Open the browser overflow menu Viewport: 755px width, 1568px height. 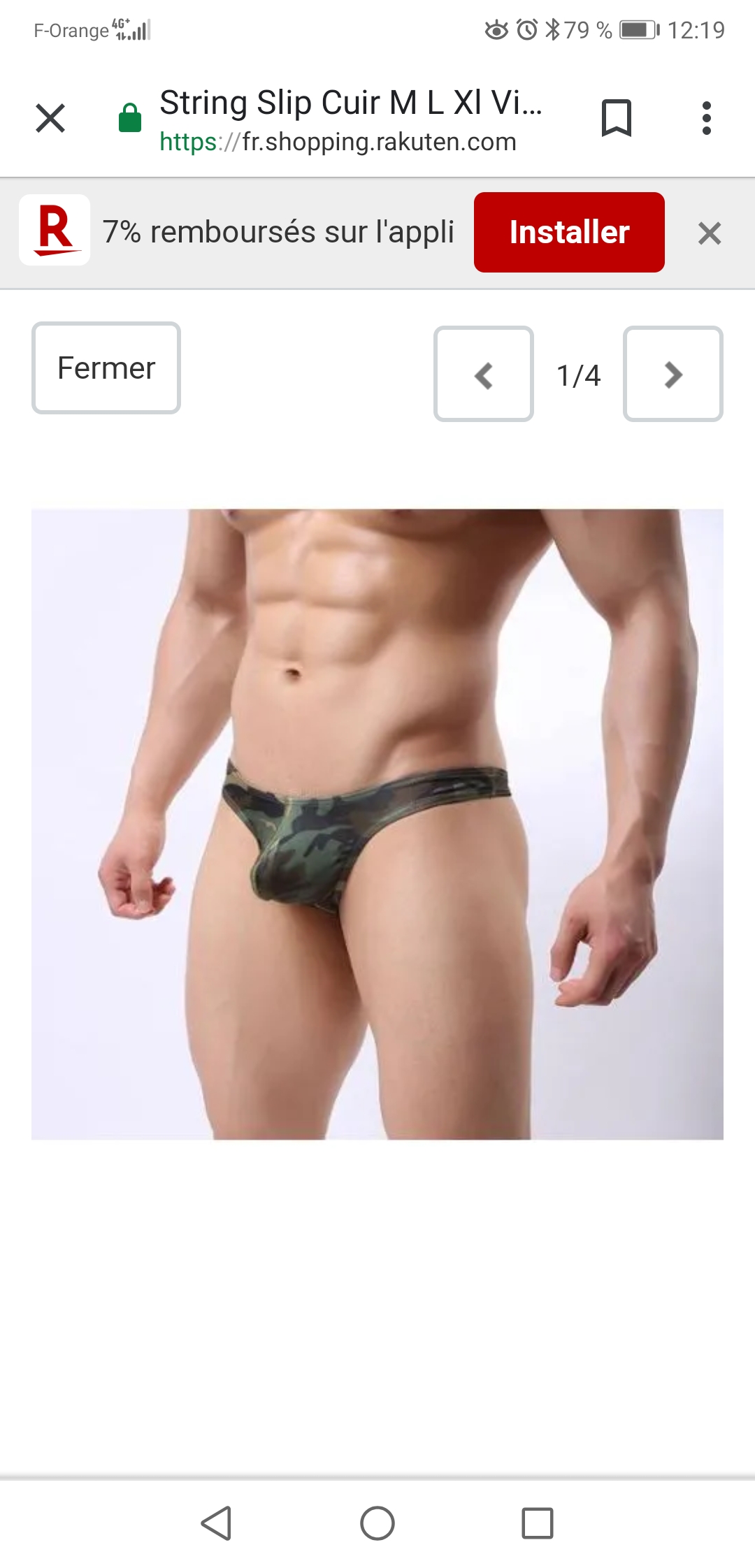(x=707, y=118)
